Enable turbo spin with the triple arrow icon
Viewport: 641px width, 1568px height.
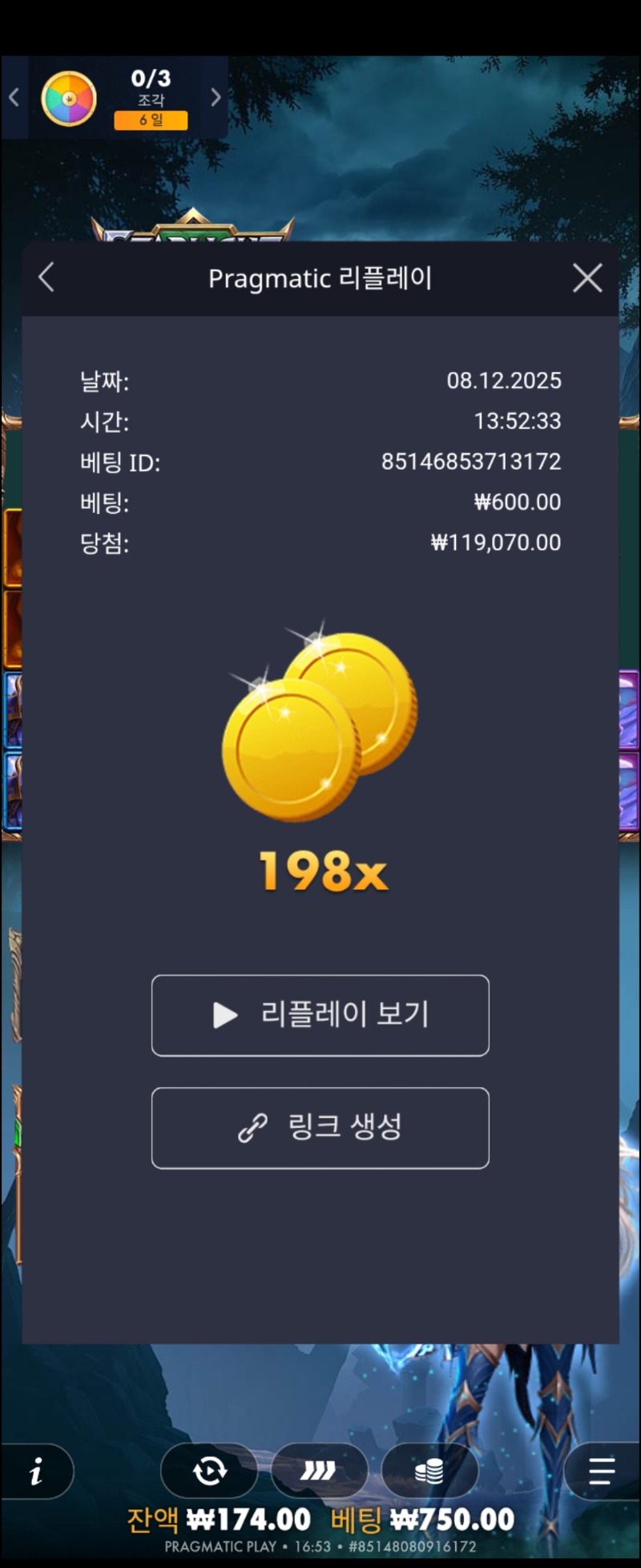[320, 1471]
